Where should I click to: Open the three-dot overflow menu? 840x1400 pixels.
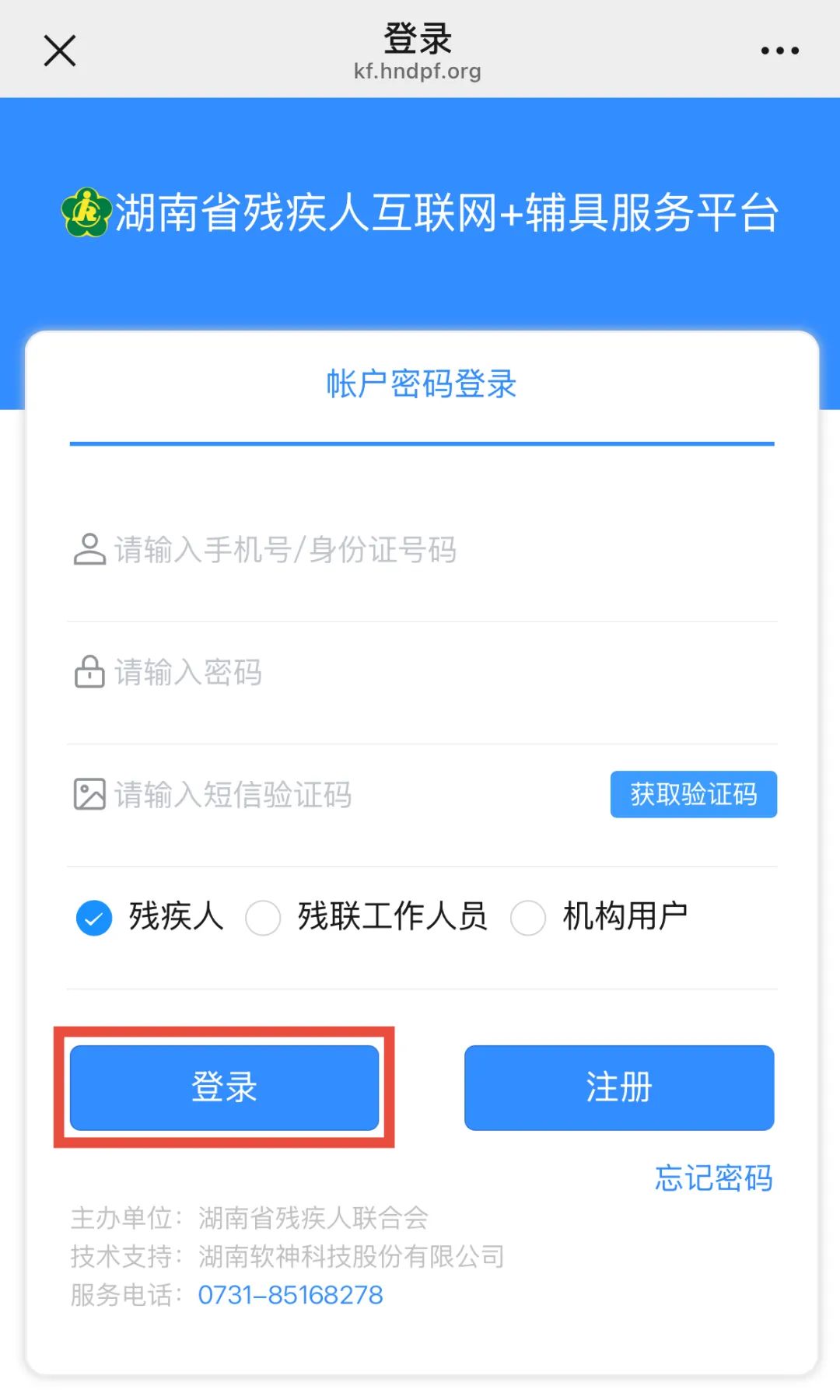tap(779, 51)
